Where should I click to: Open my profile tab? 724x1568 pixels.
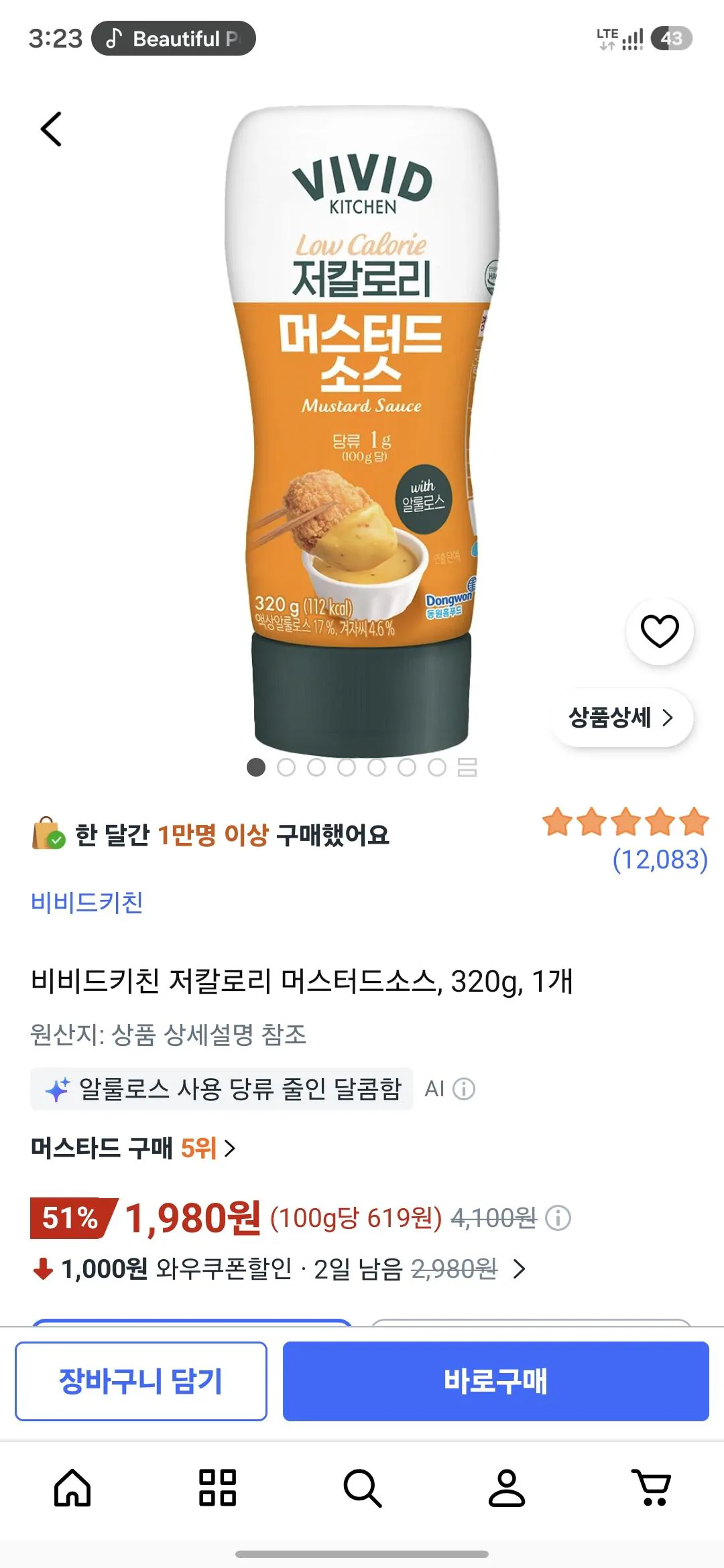coord(507,1488)
